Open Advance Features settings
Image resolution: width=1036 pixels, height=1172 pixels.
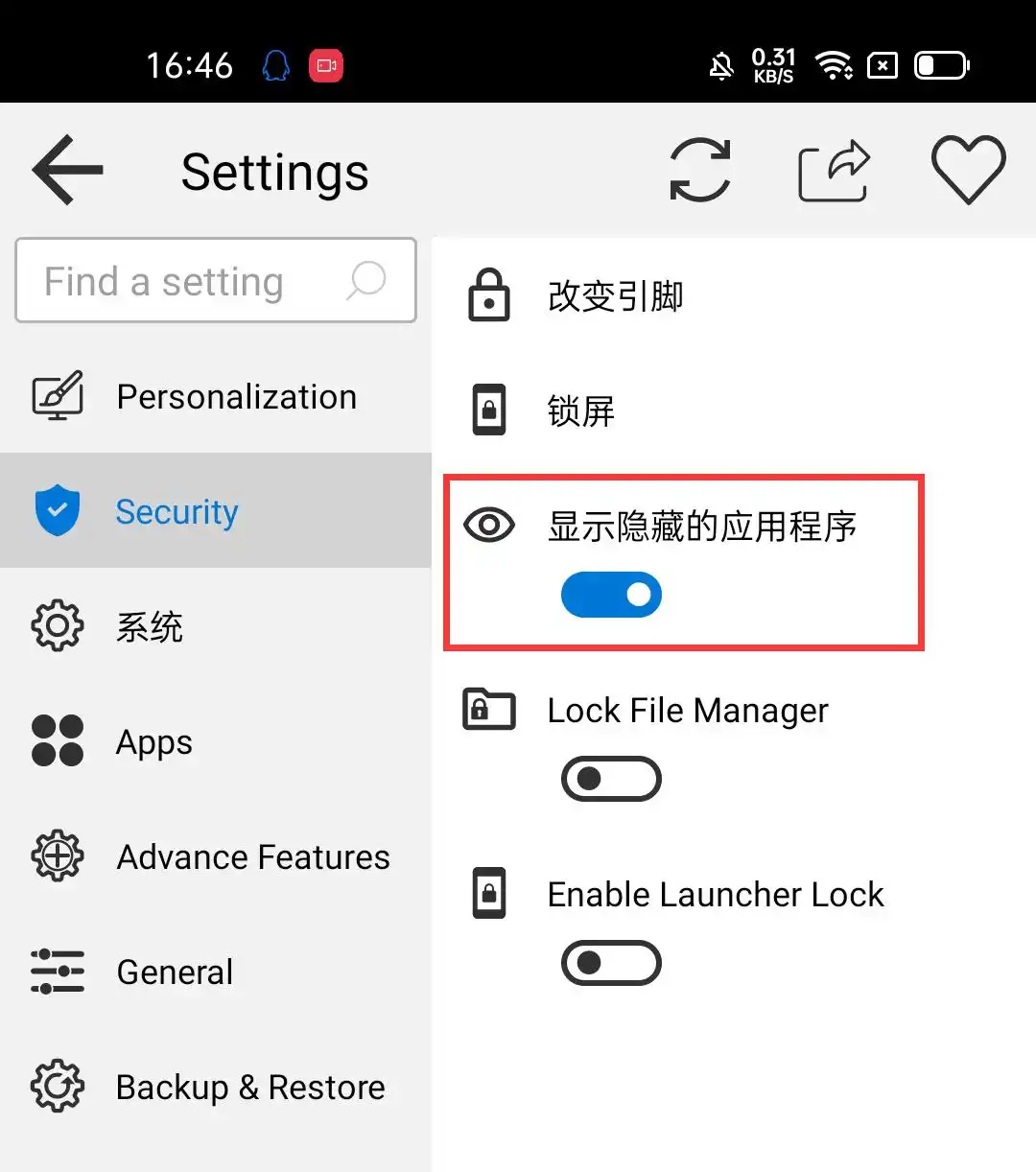pyautogui.click(x=216, y=856)
